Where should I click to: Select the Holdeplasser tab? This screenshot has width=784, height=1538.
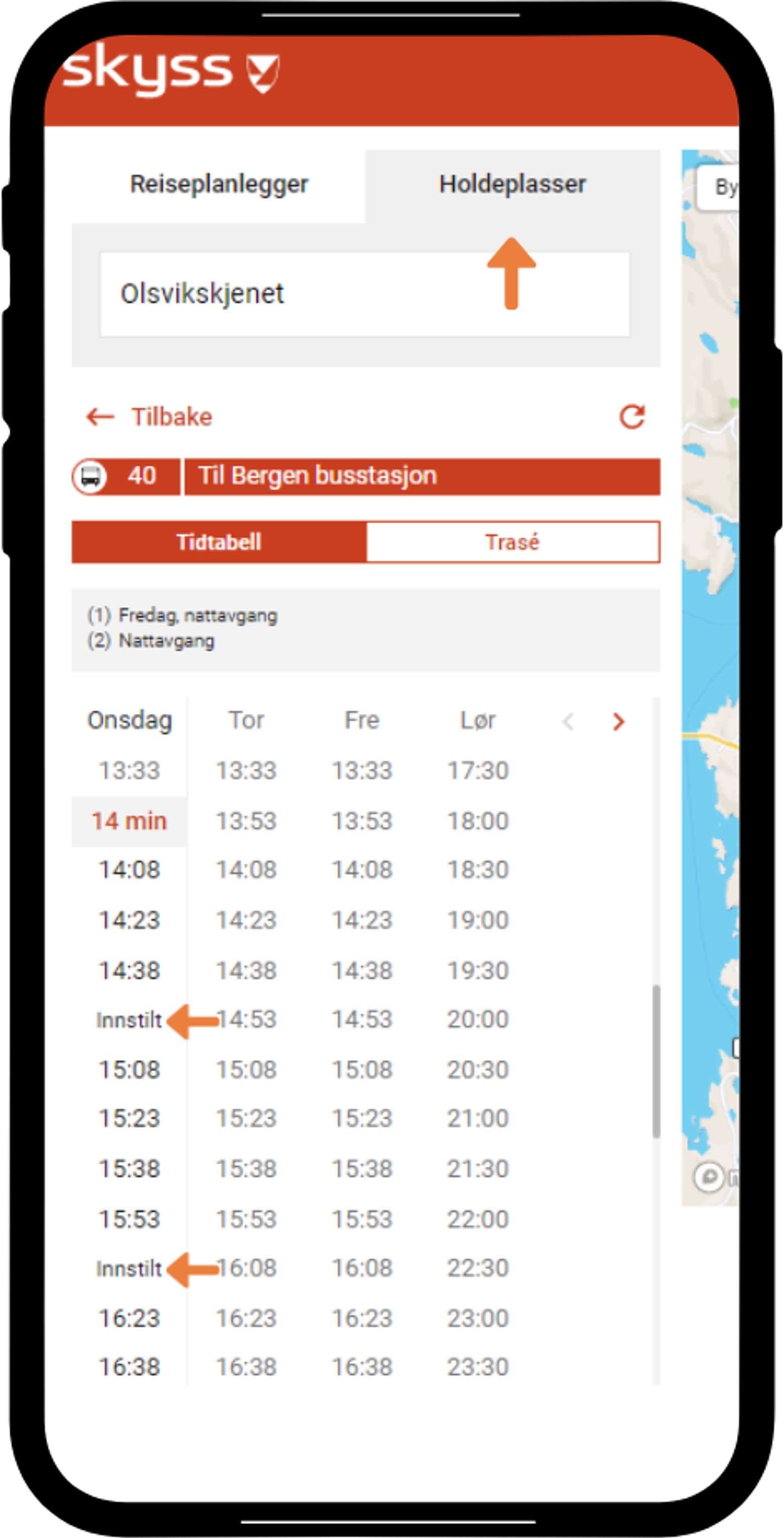[x=512, y=184]
